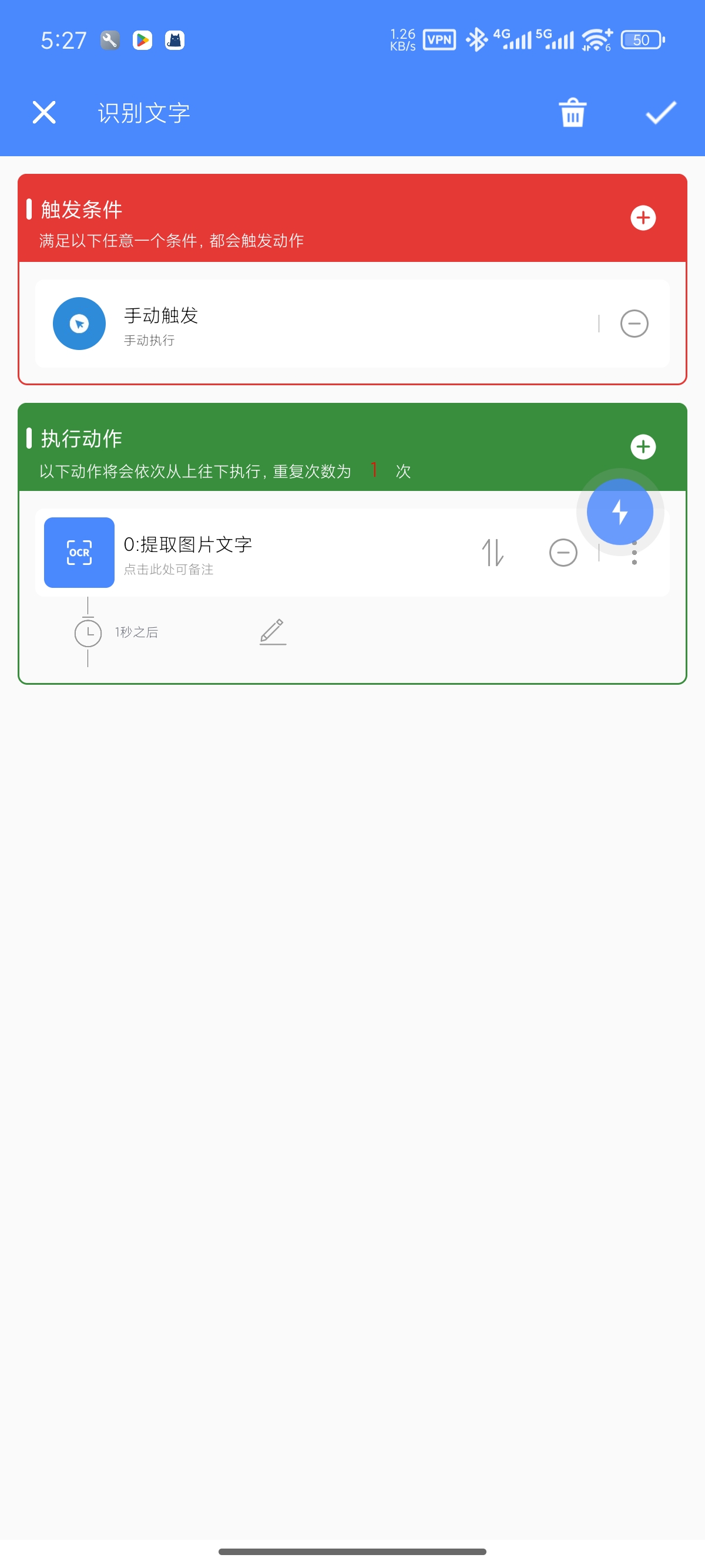
Task: Remove the 手动触发 trigger
Action: [x=634, y=323]
